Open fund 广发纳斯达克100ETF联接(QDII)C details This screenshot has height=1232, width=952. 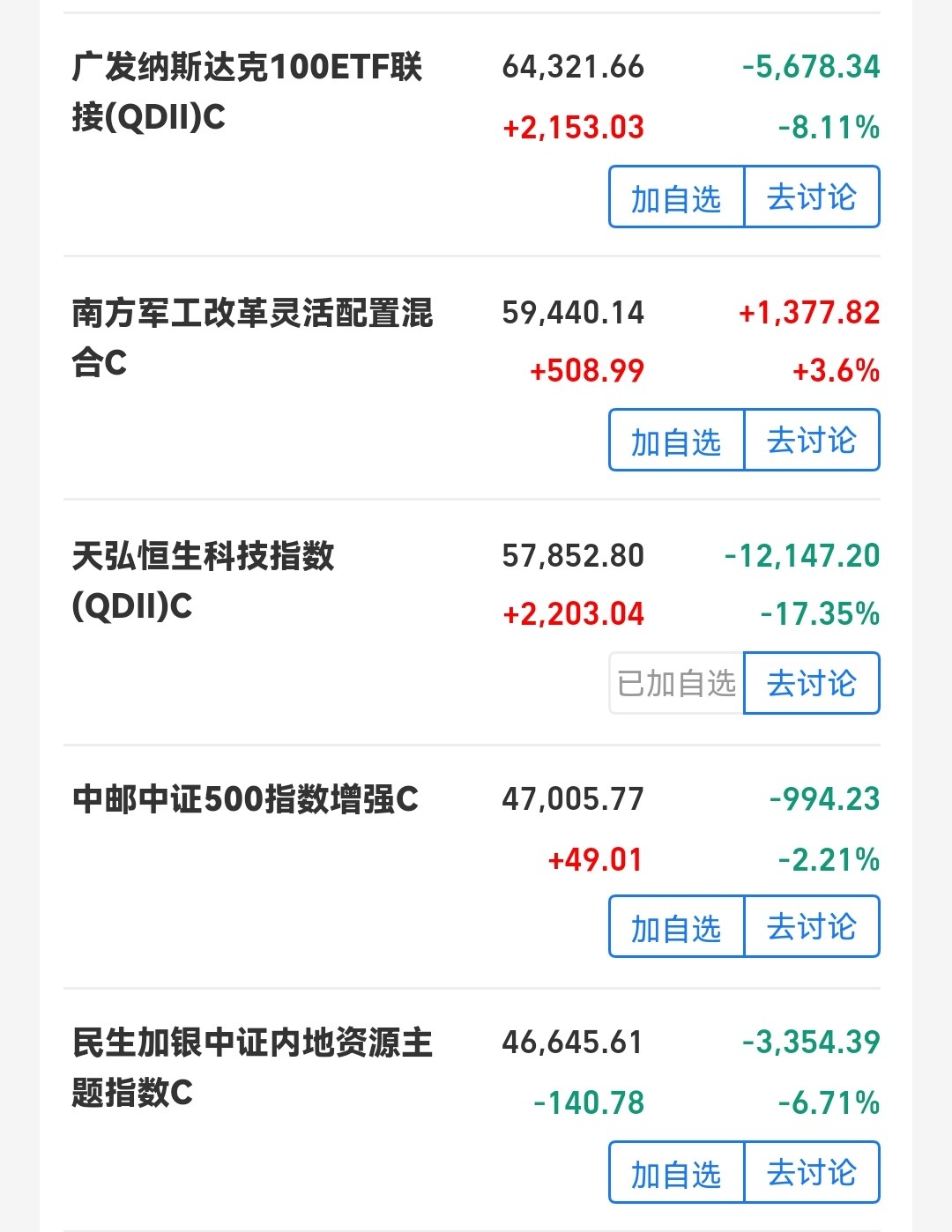(x=247, y=93)
